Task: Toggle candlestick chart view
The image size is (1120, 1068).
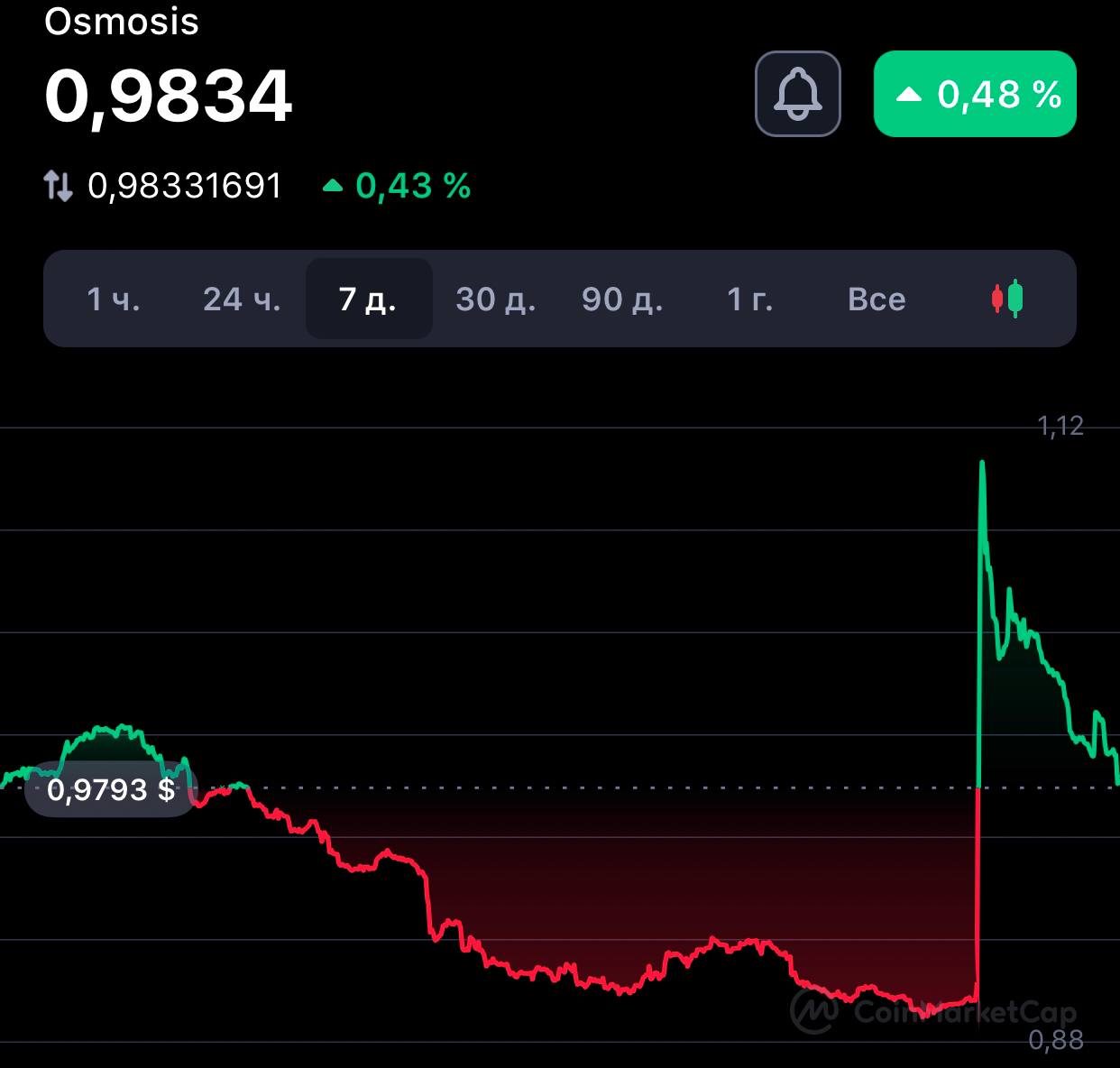Action: 1007,299
